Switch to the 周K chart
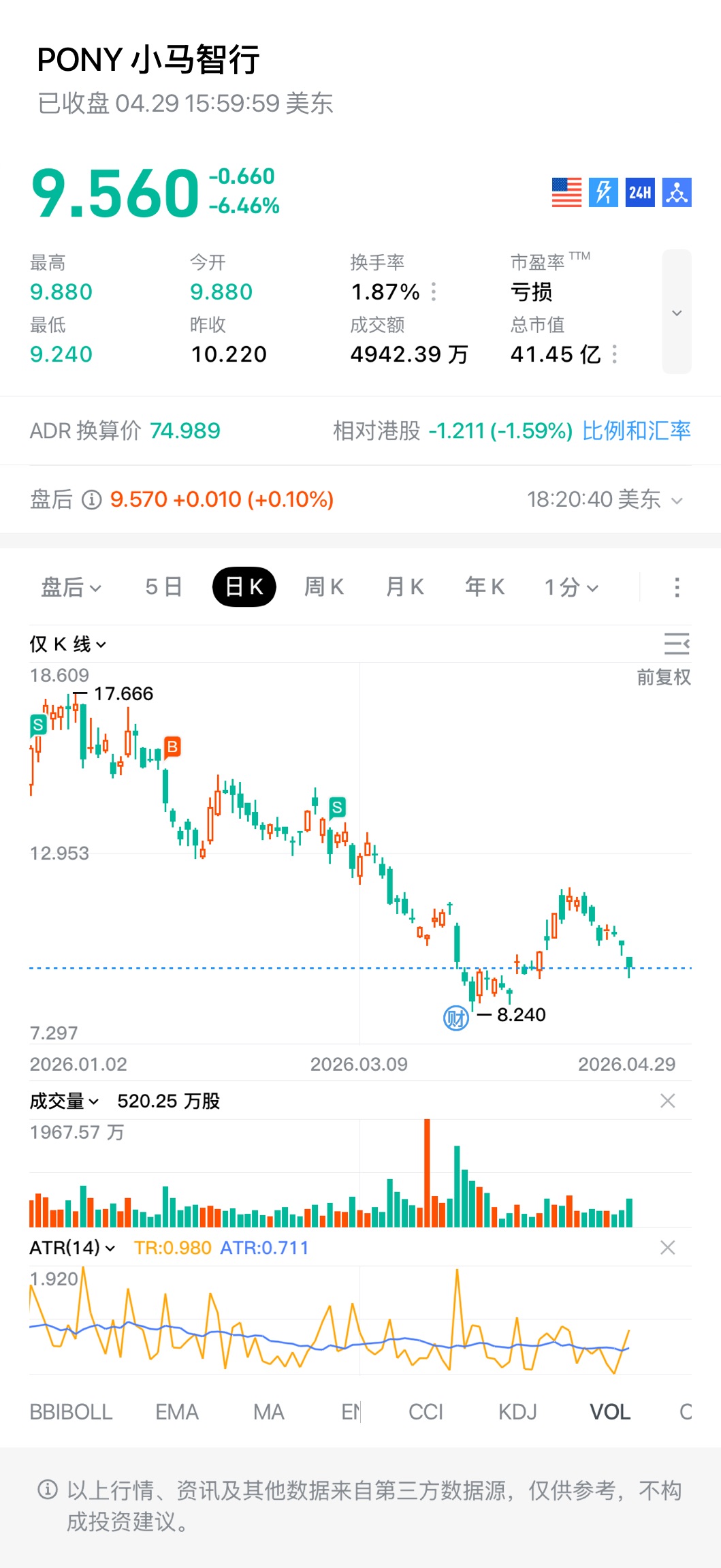This screenshot has height=1568, width=721. [324, 587]
